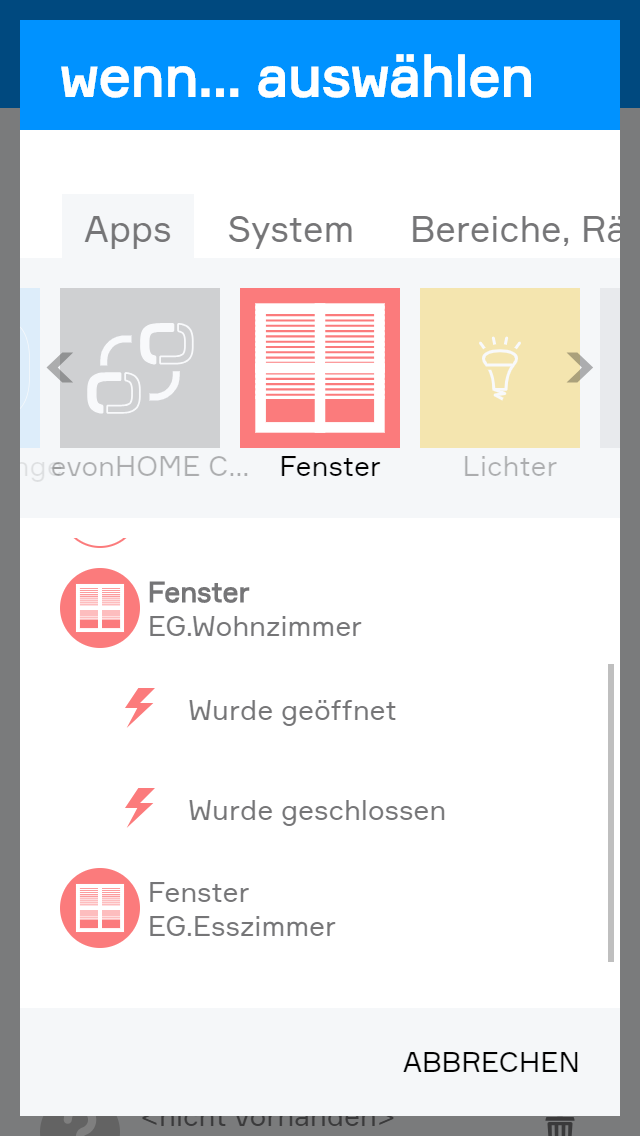640x1136 pixels.
Task: Choose trigger Wurde geschlossen
Action: point(316,810)
